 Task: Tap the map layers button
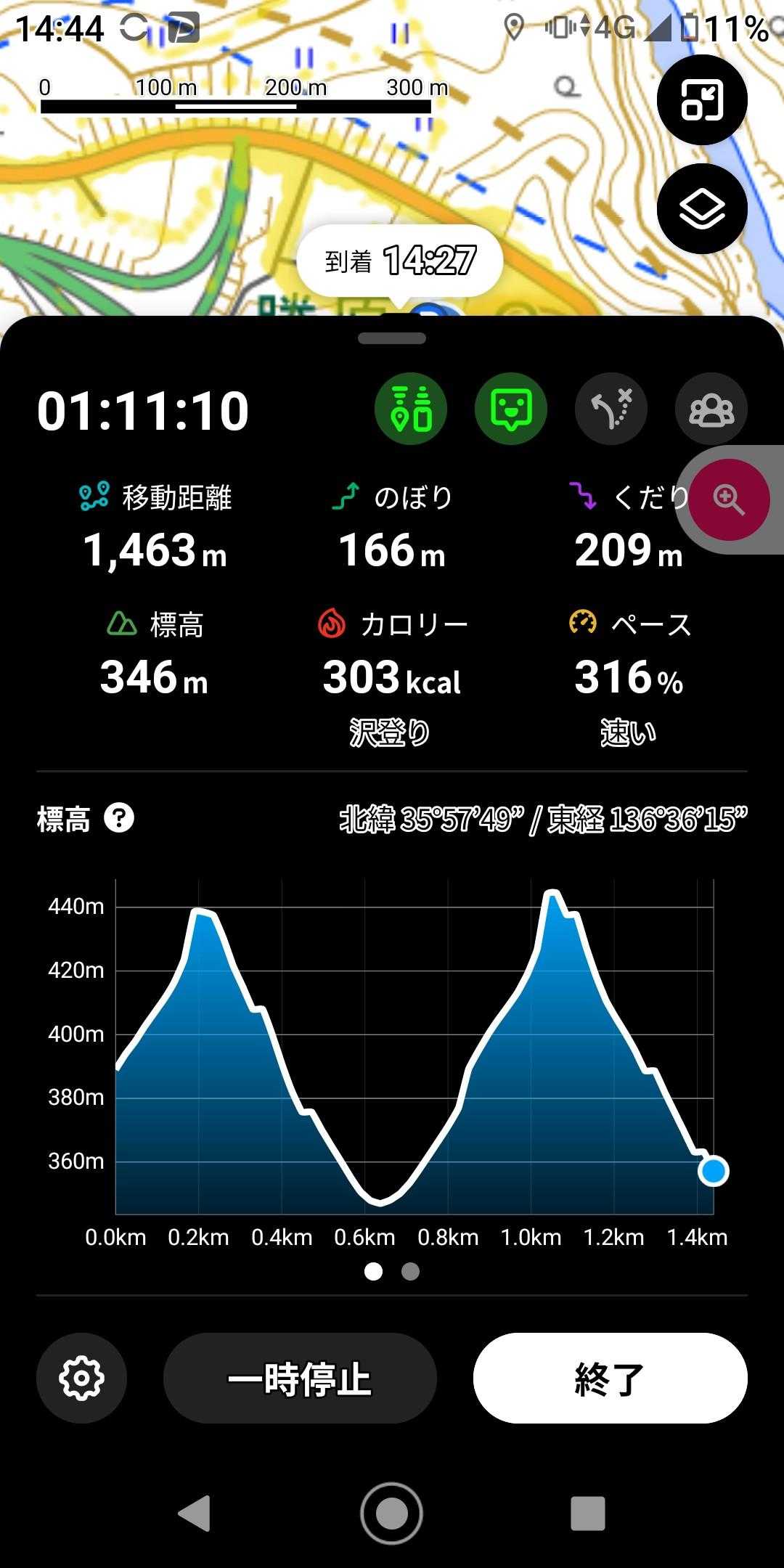[701, 208]
